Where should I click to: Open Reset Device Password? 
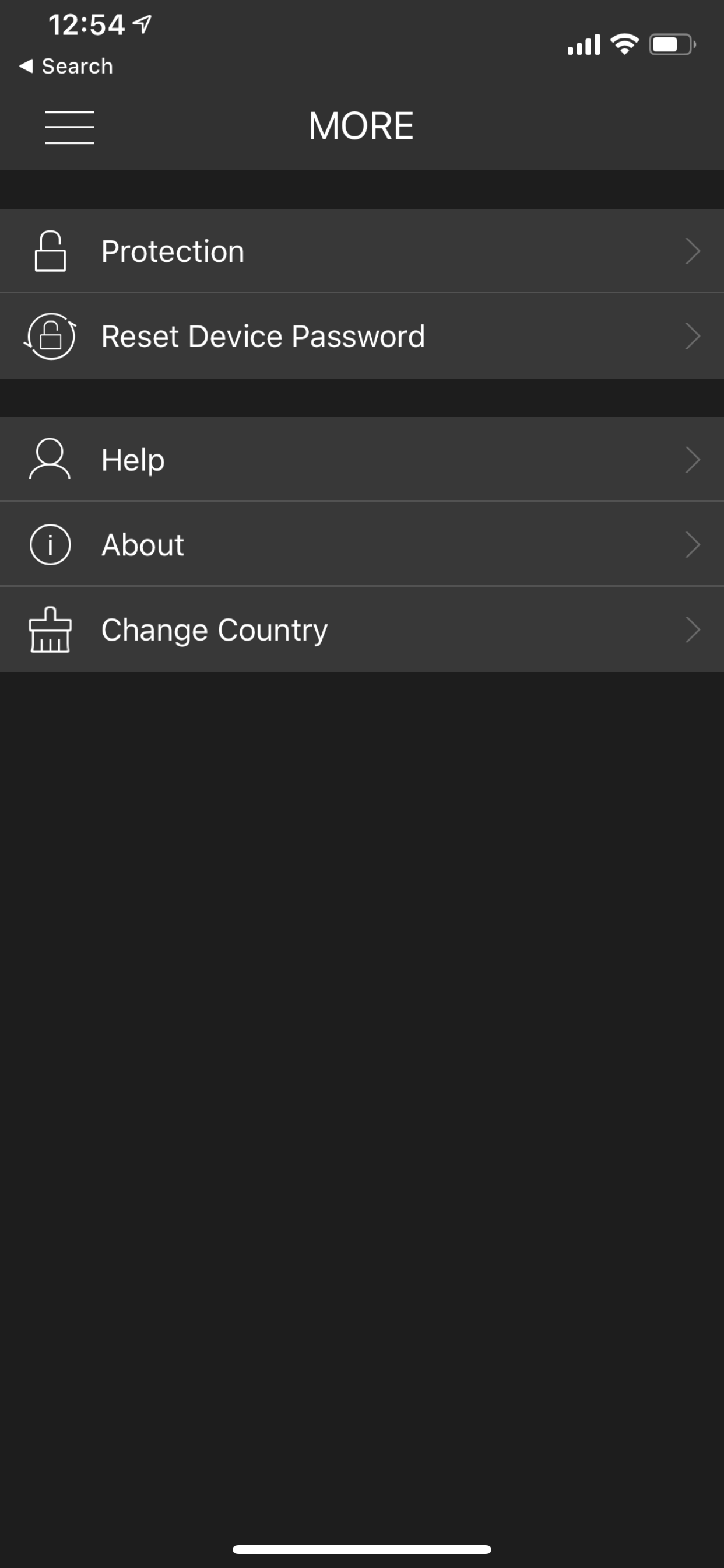click(x=361, y=336)
